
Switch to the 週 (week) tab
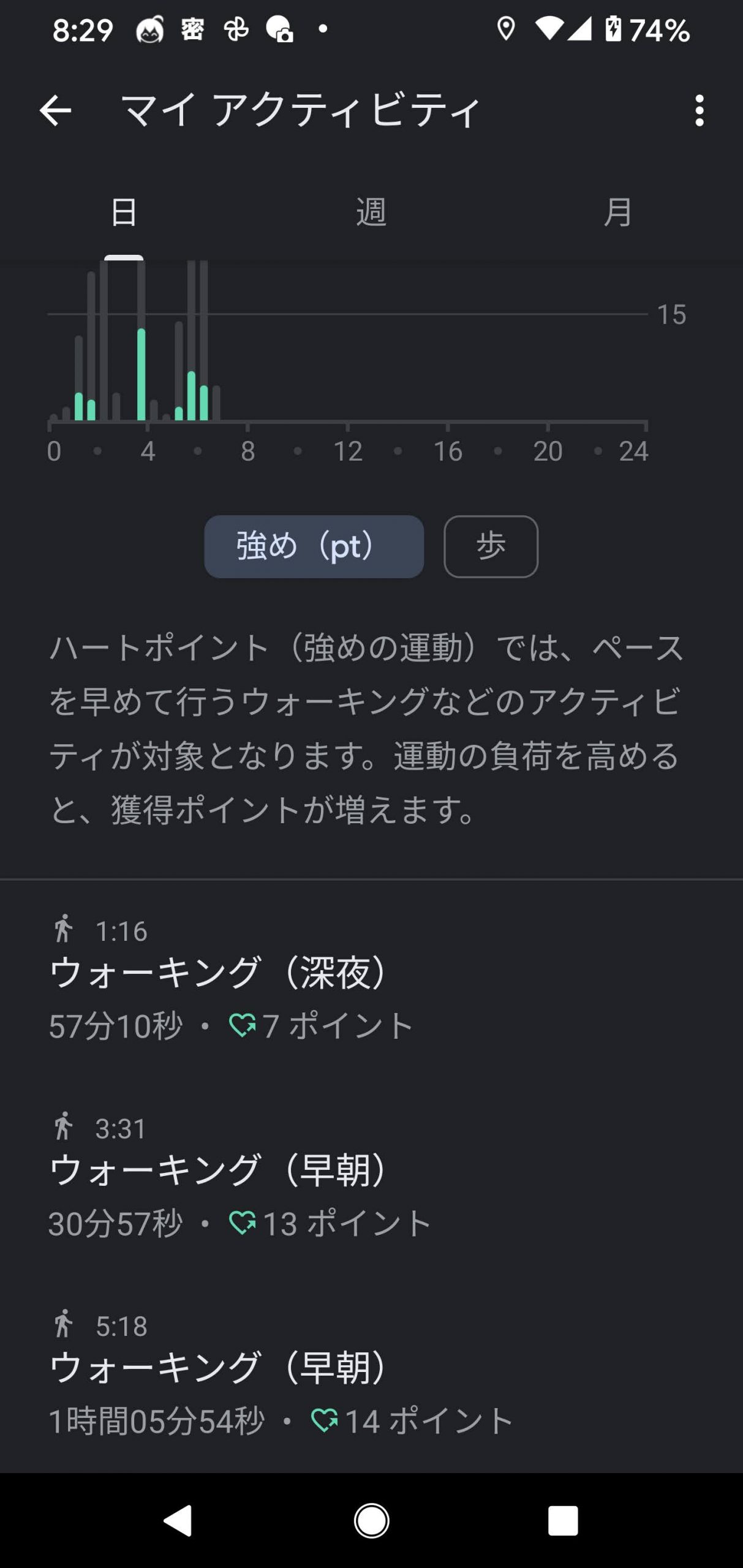coord(371,213)
